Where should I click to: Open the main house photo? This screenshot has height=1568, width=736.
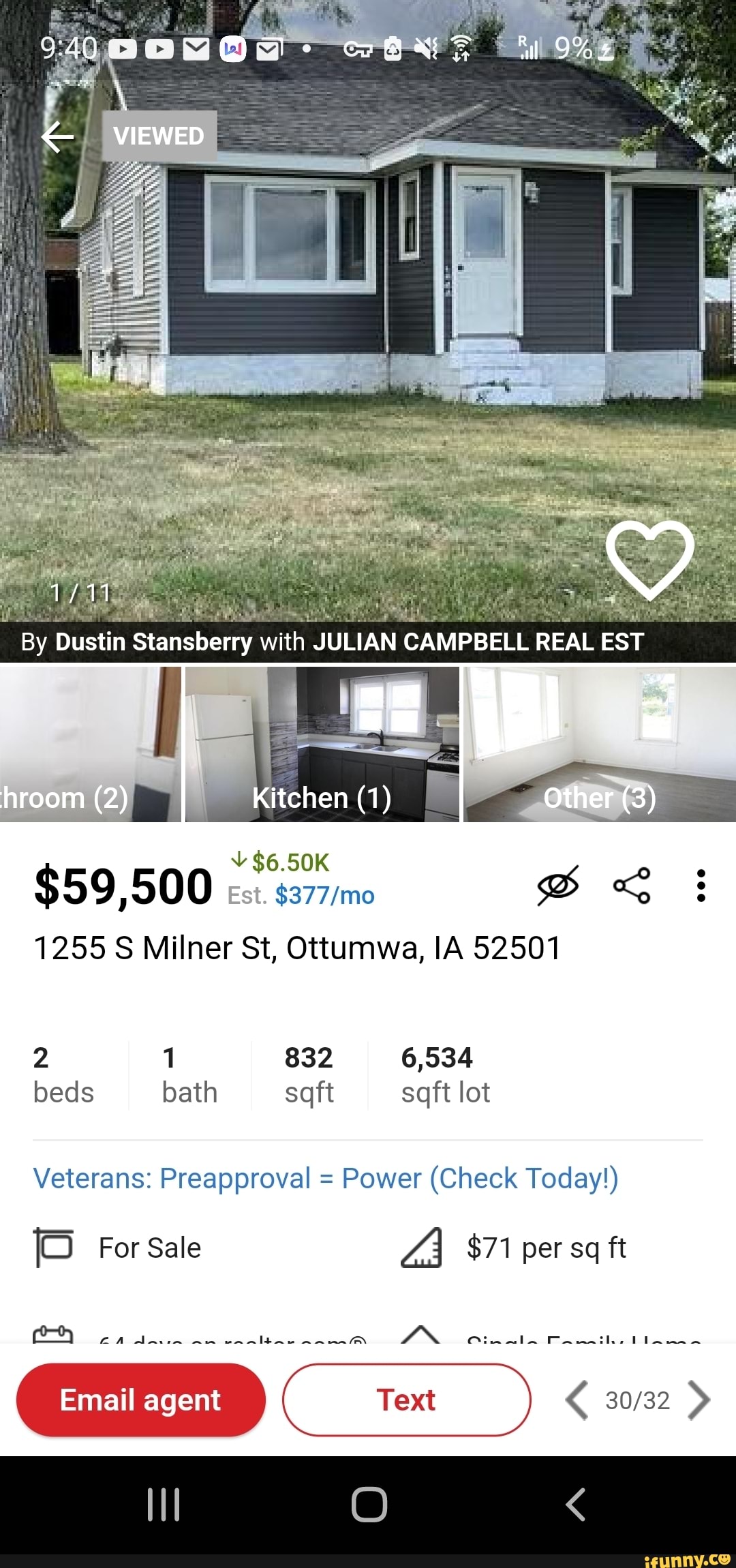point(368,341)
